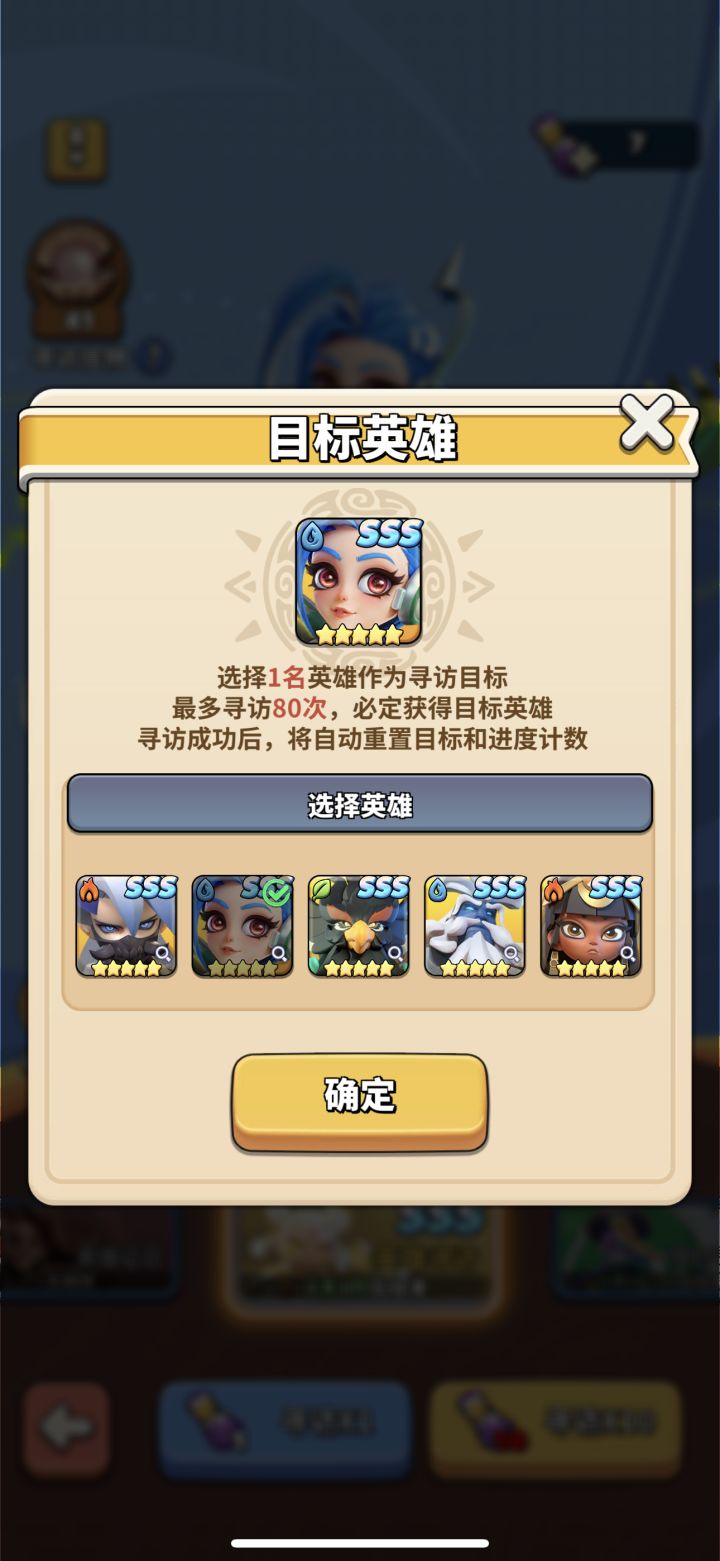Deselect the green-checked water girl hero

point(242,925)
